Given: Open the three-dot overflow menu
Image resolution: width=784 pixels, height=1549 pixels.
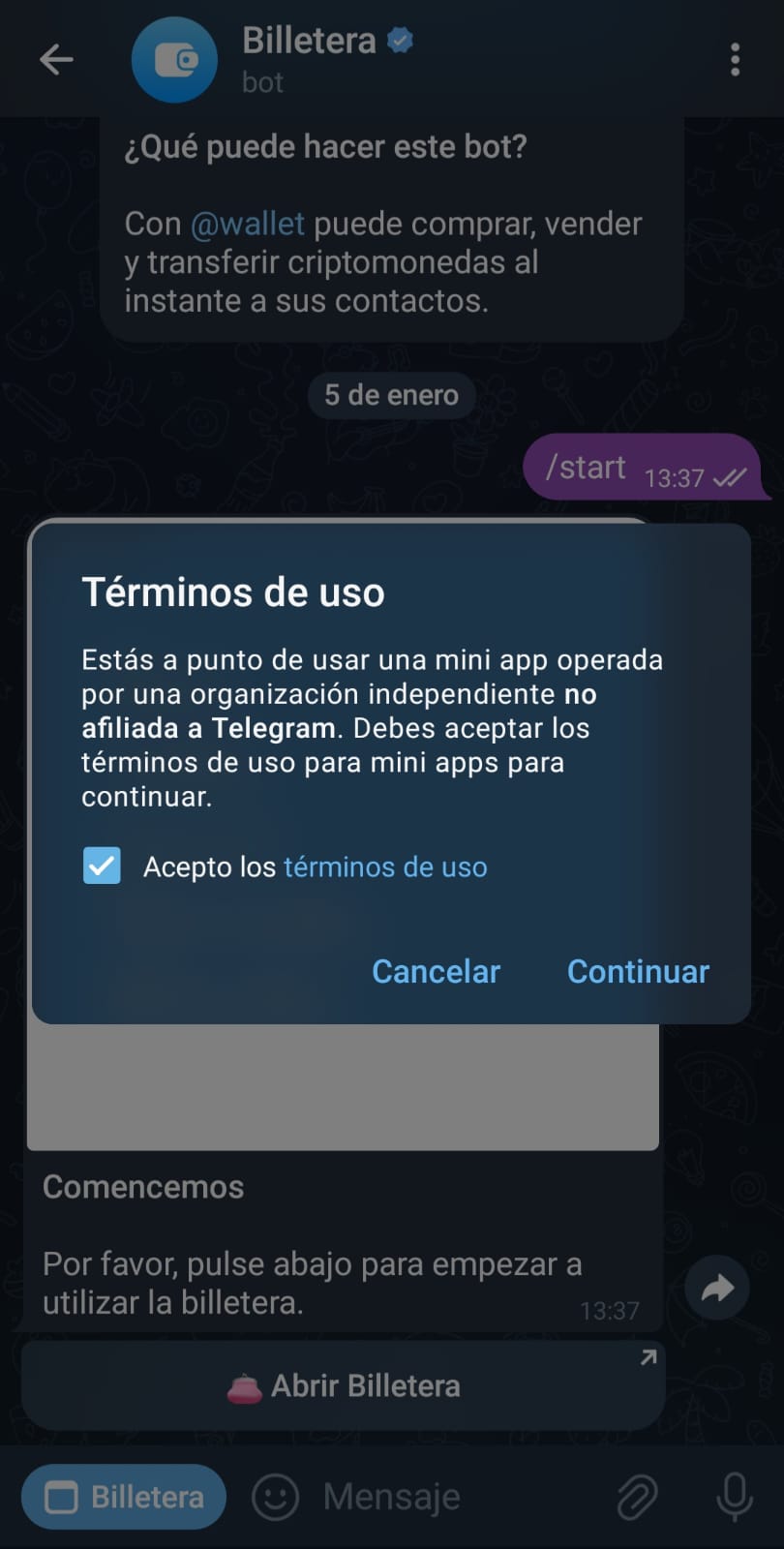Looking at the screenshot, I should [x=735, y=60].
